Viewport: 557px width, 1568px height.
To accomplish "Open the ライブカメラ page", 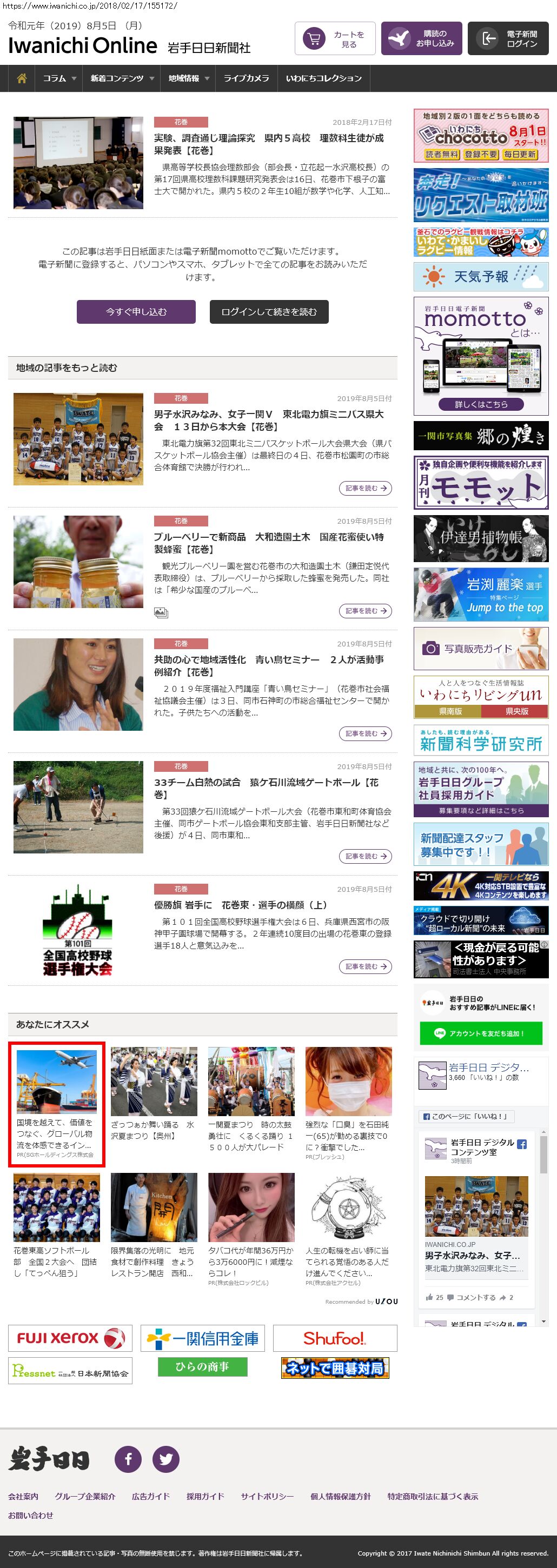I will [x=246, y=78].
